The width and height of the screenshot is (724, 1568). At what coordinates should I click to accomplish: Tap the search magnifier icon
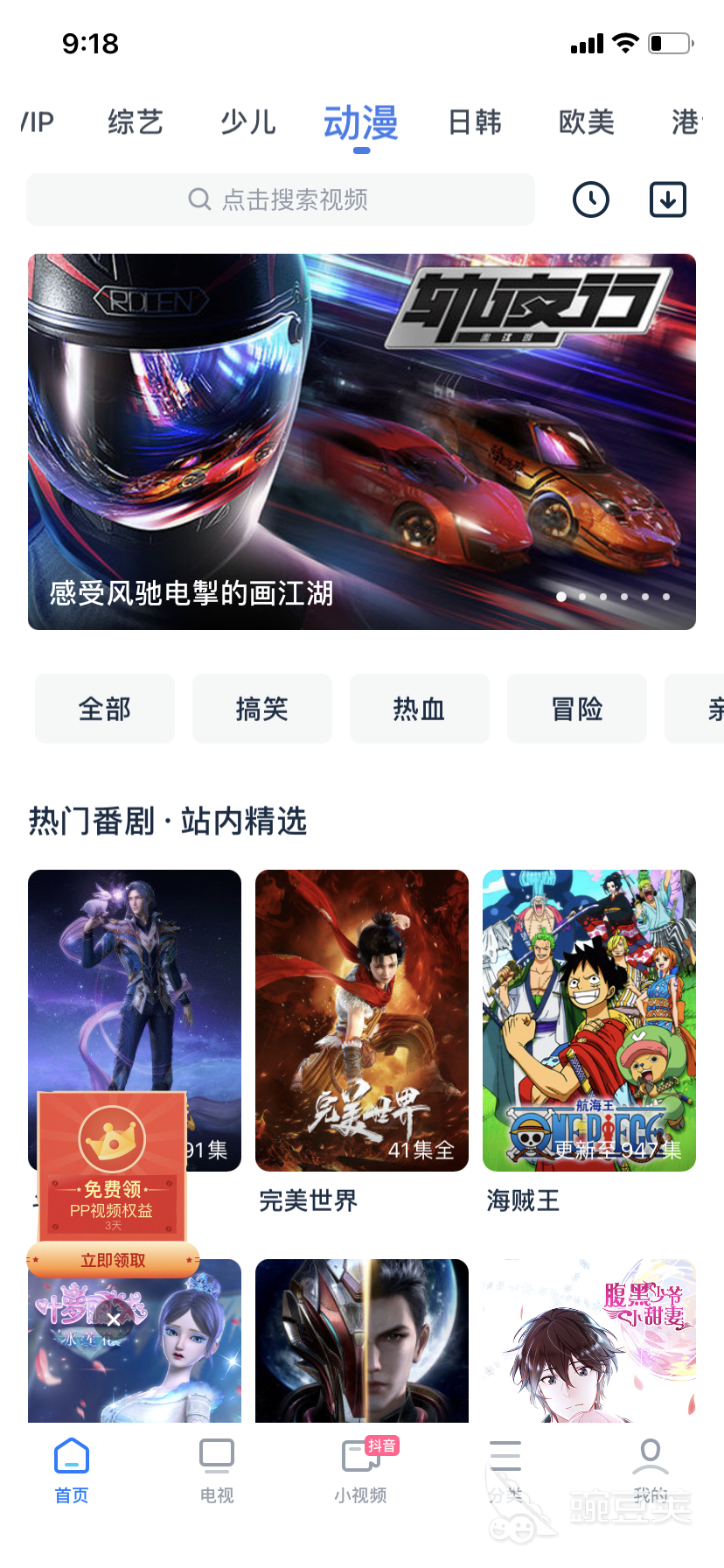click(x=199, y=199)
